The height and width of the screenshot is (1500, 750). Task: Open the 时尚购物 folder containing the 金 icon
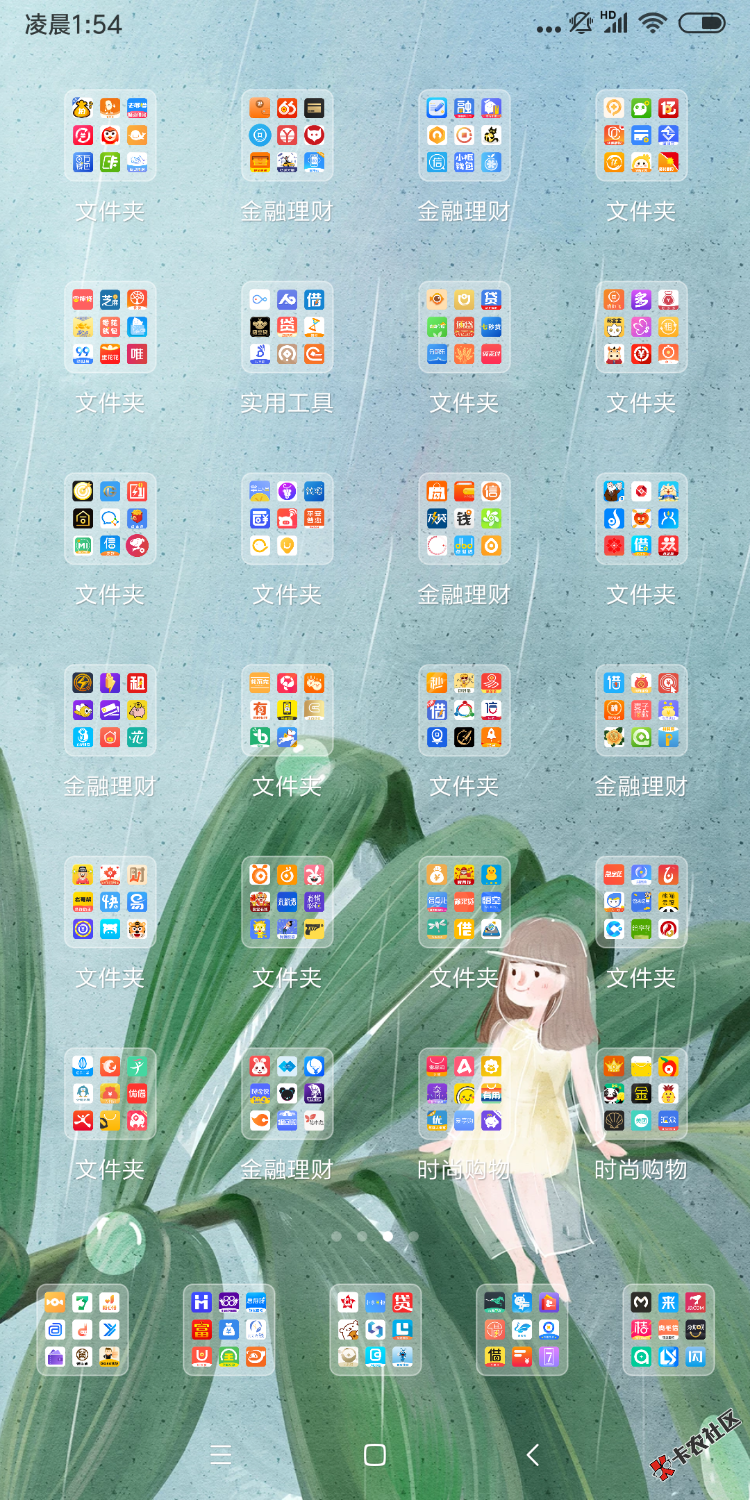pyautogui.click(x=641, y=1094)
